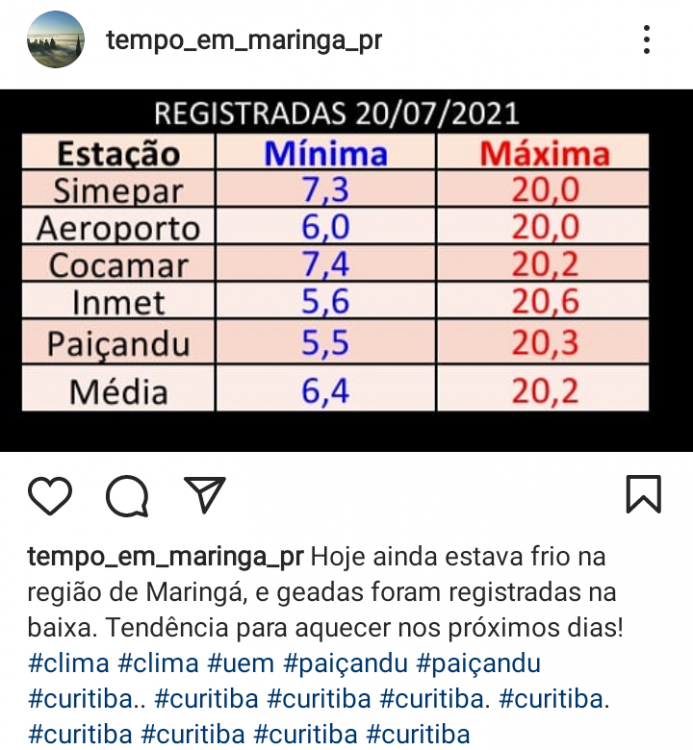
Task: Open tempo_em_maringa_pr username in the caption
Action: point(165,555)
